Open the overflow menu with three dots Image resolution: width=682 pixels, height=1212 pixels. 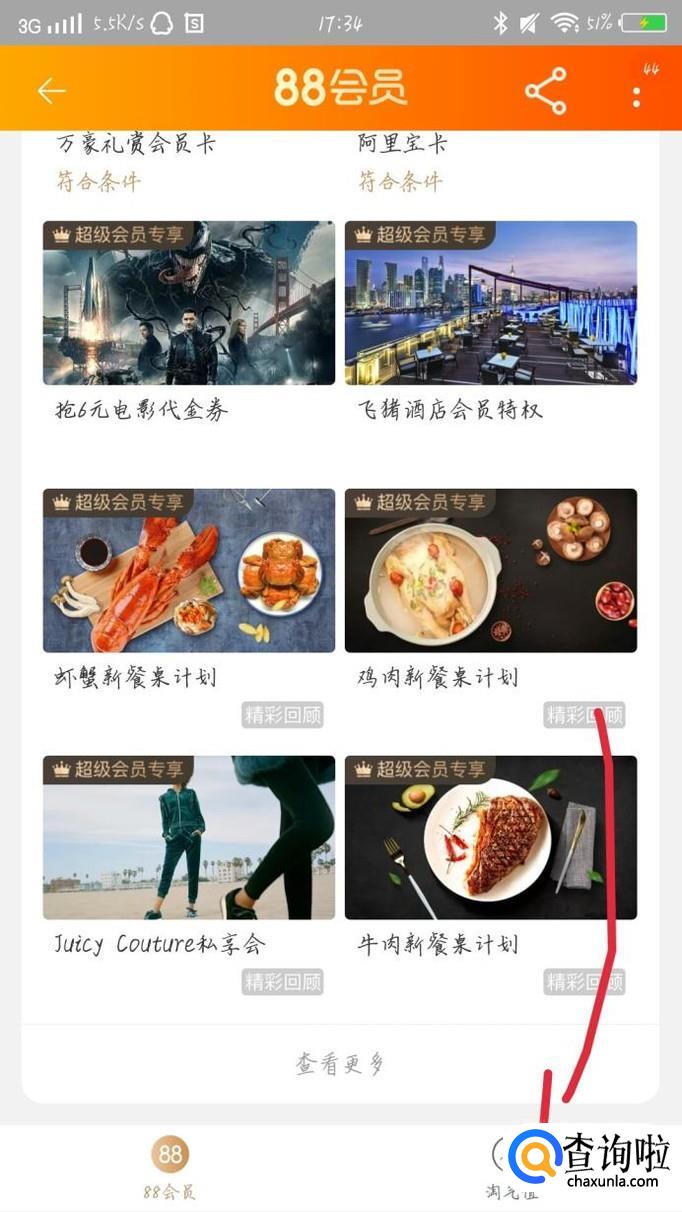tap(637, 92)
